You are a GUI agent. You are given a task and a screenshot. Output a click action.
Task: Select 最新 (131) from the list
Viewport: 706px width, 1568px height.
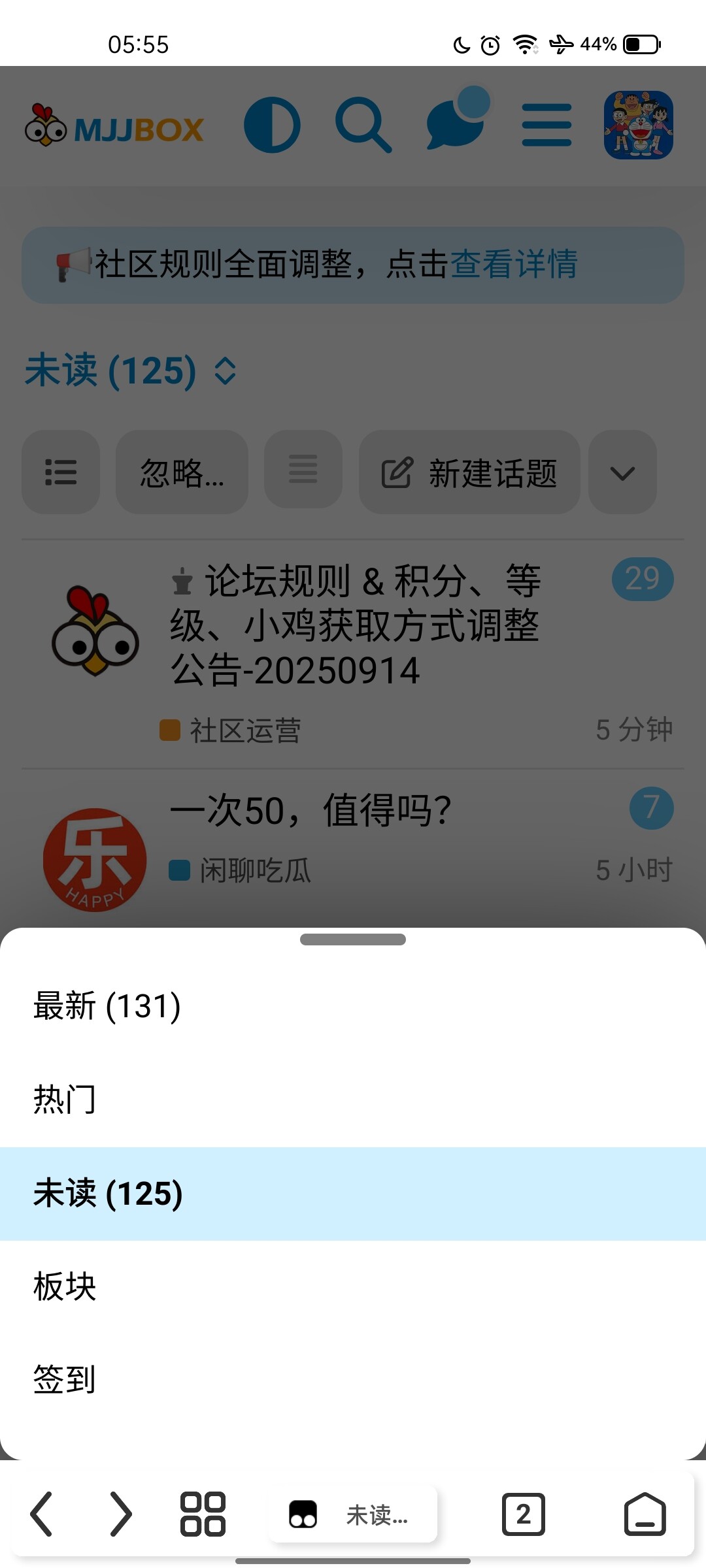pos(108,1006)
